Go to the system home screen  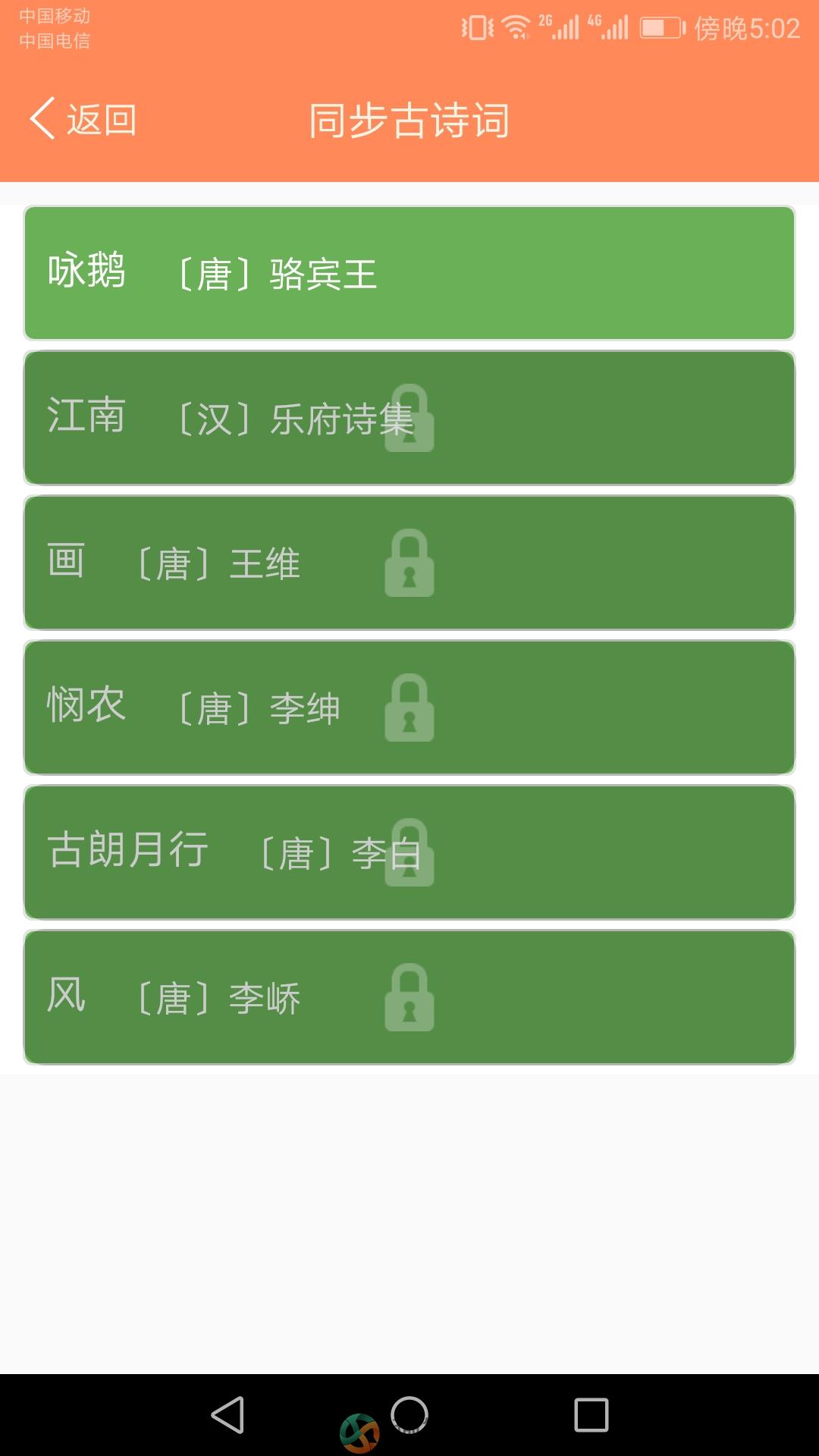409,1415
